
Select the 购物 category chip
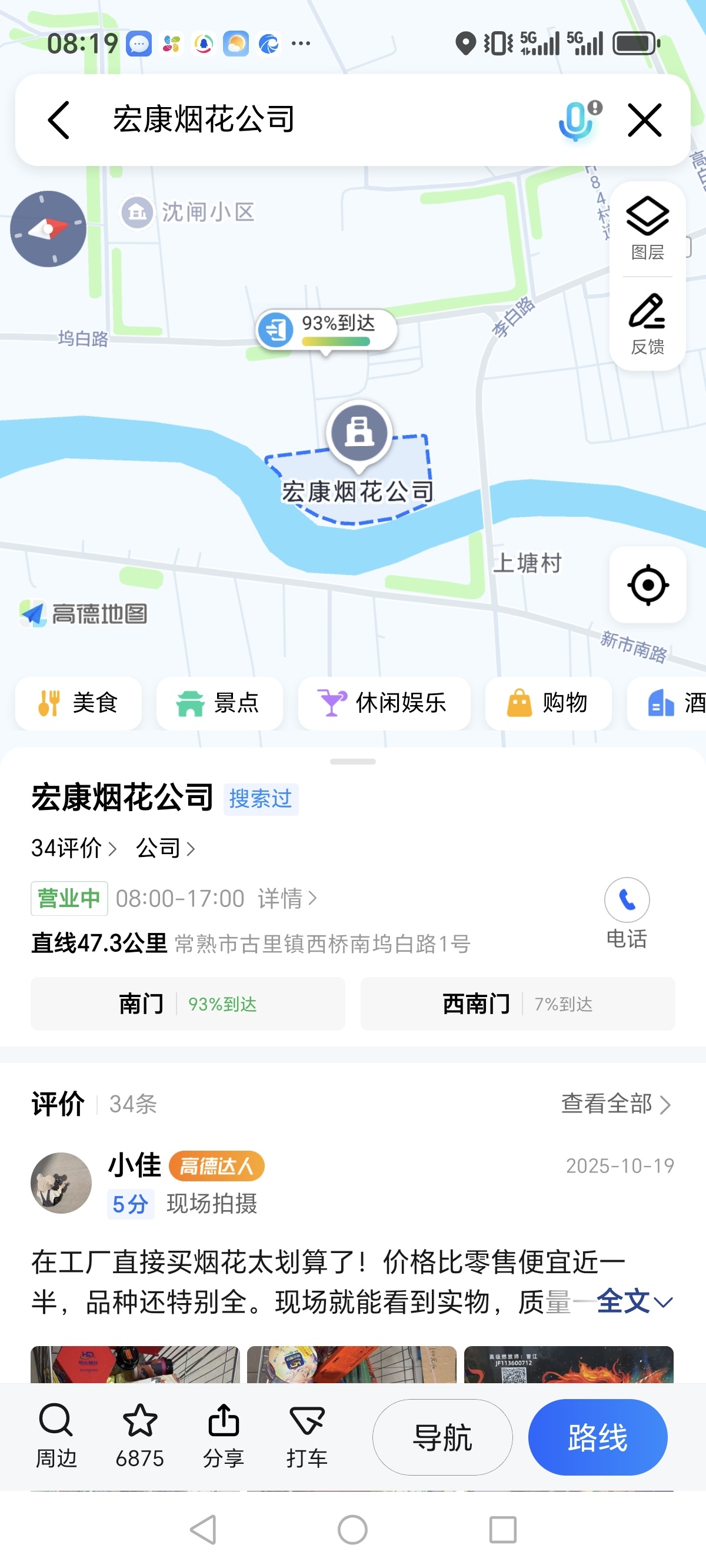pos(548,703)
